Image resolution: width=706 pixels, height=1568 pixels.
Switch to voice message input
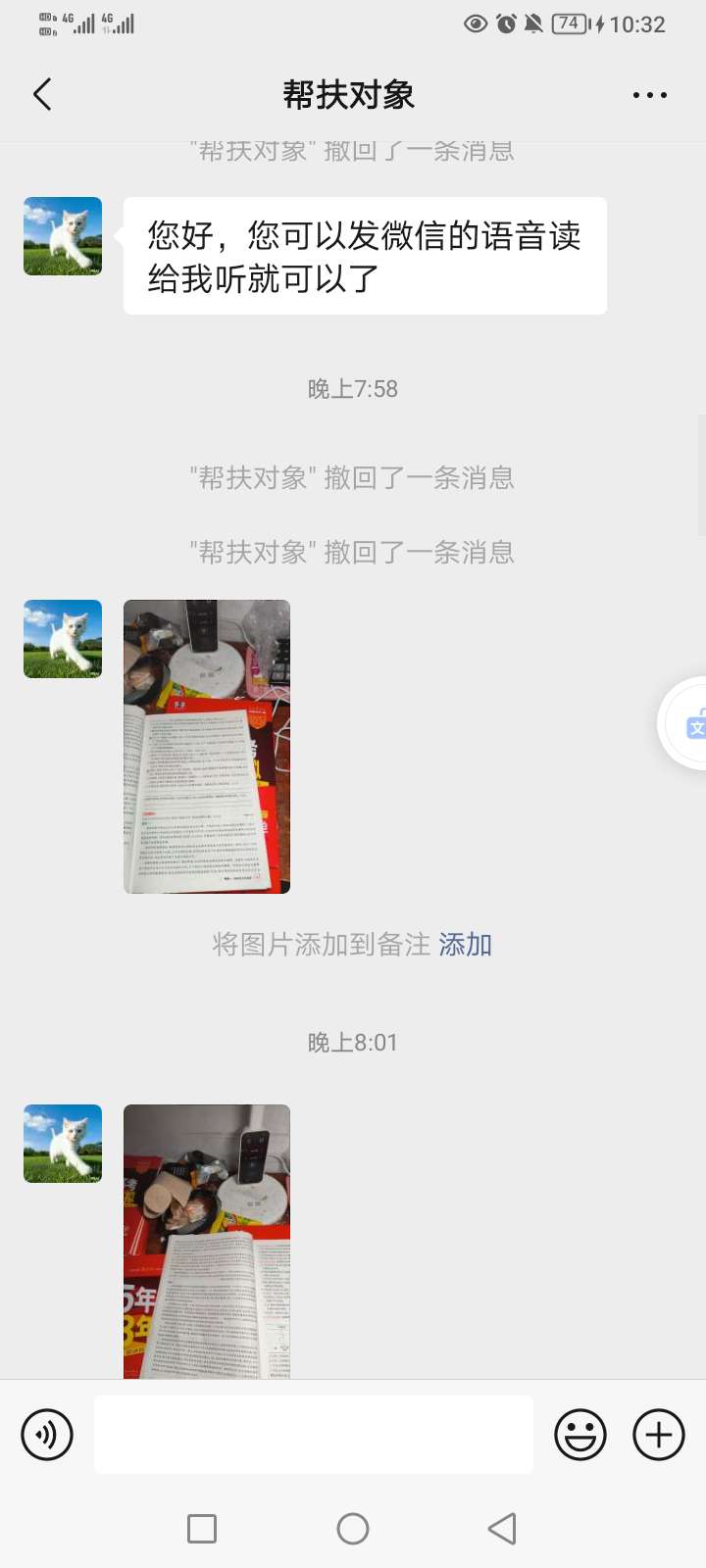(x=47, y=1435)
